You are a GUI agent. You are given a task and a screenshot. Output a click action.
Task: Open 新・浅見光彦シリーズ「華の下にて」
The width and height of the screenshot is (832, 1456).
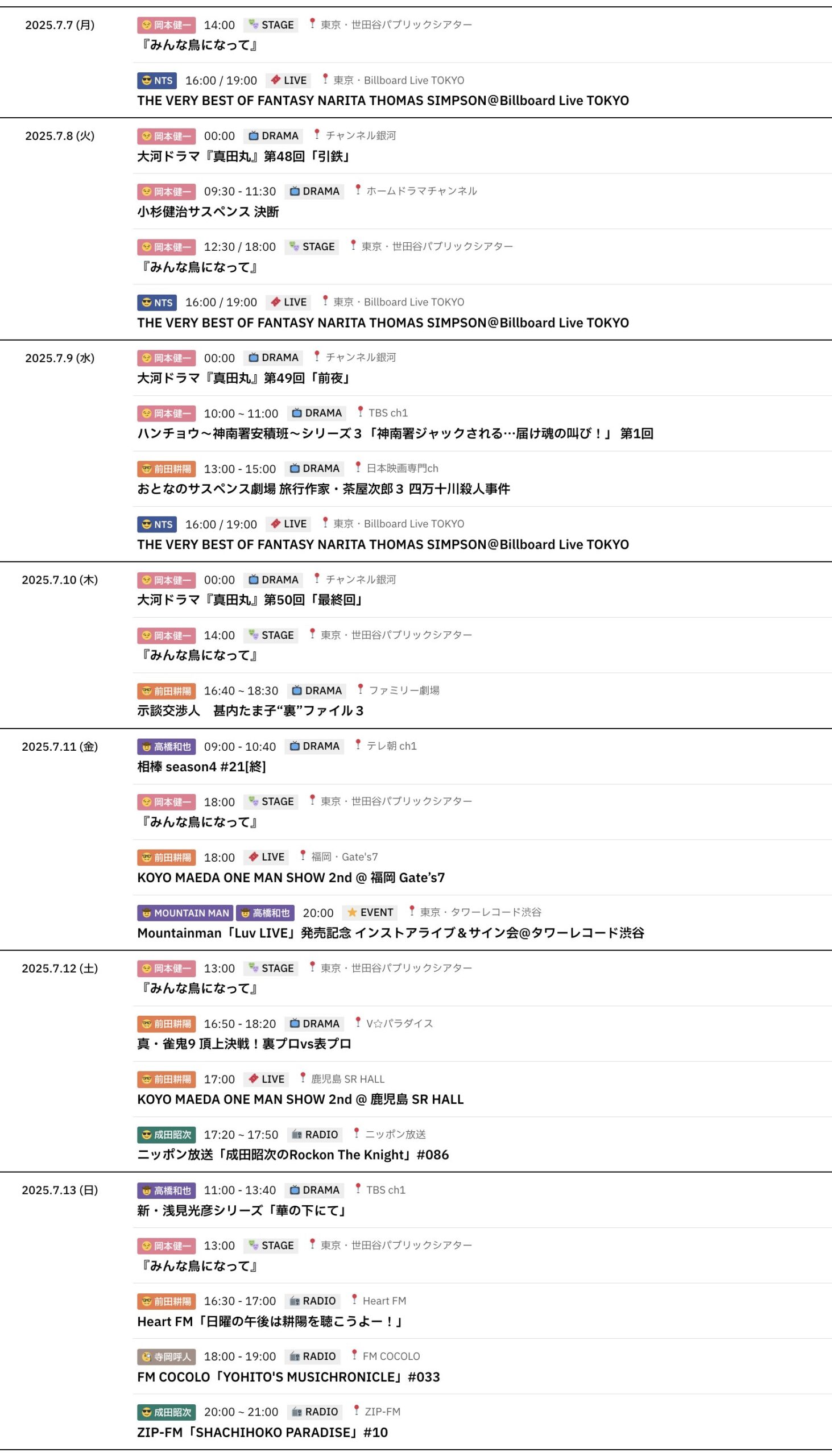241,1210
